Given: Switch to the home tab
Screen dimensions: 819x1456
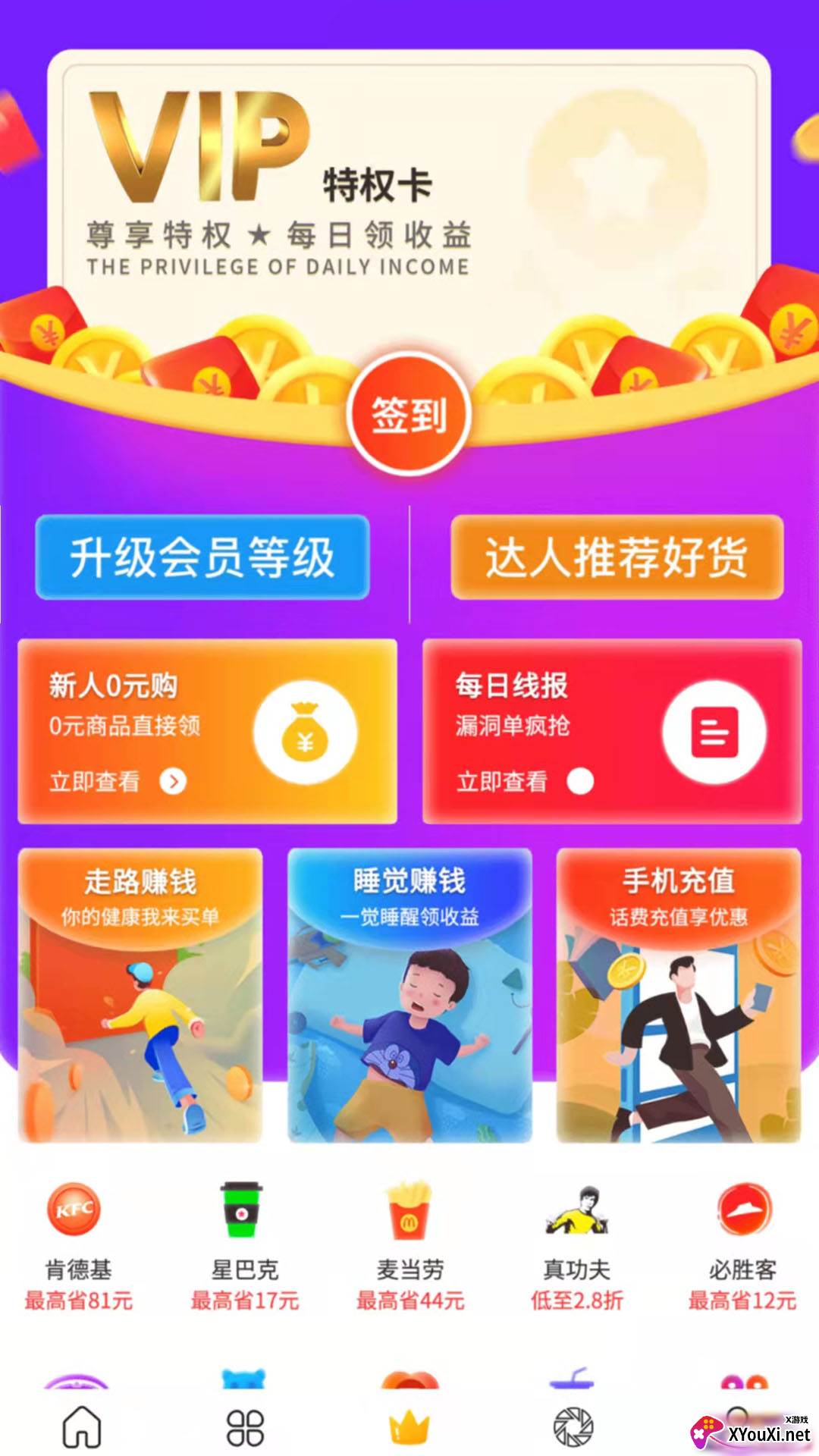Looking at the screenshot, I should [x=82, y=1426].
